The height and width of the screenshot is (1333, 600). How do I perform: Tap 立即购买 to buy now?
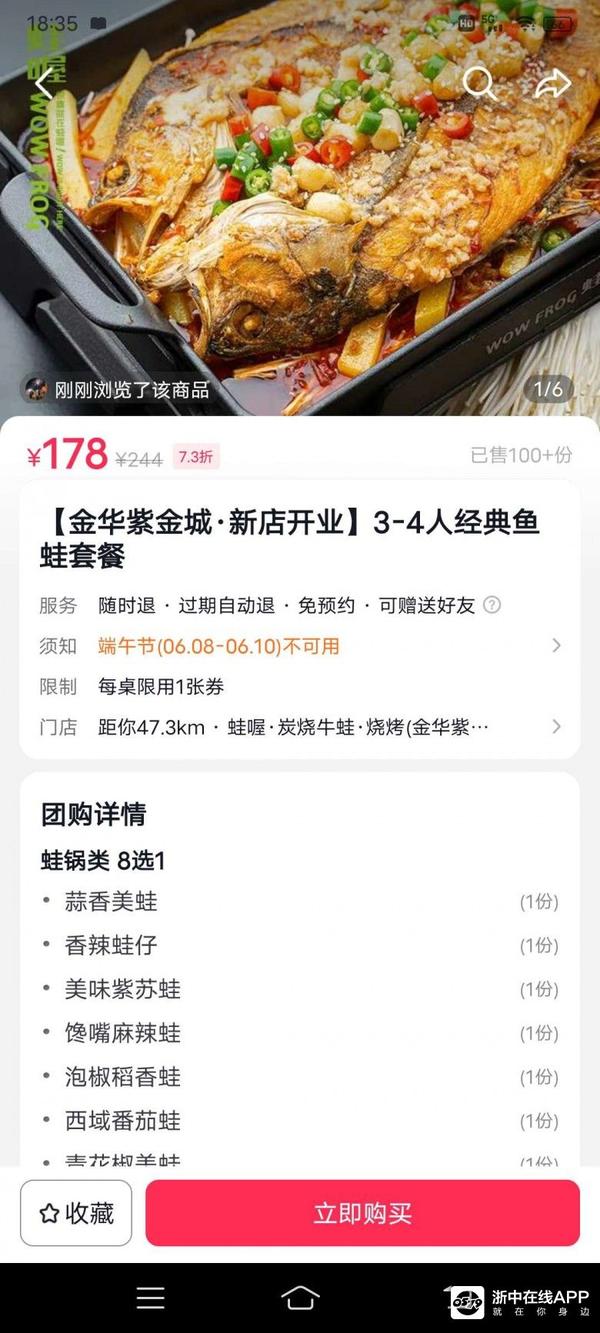tap(362, 1213)
